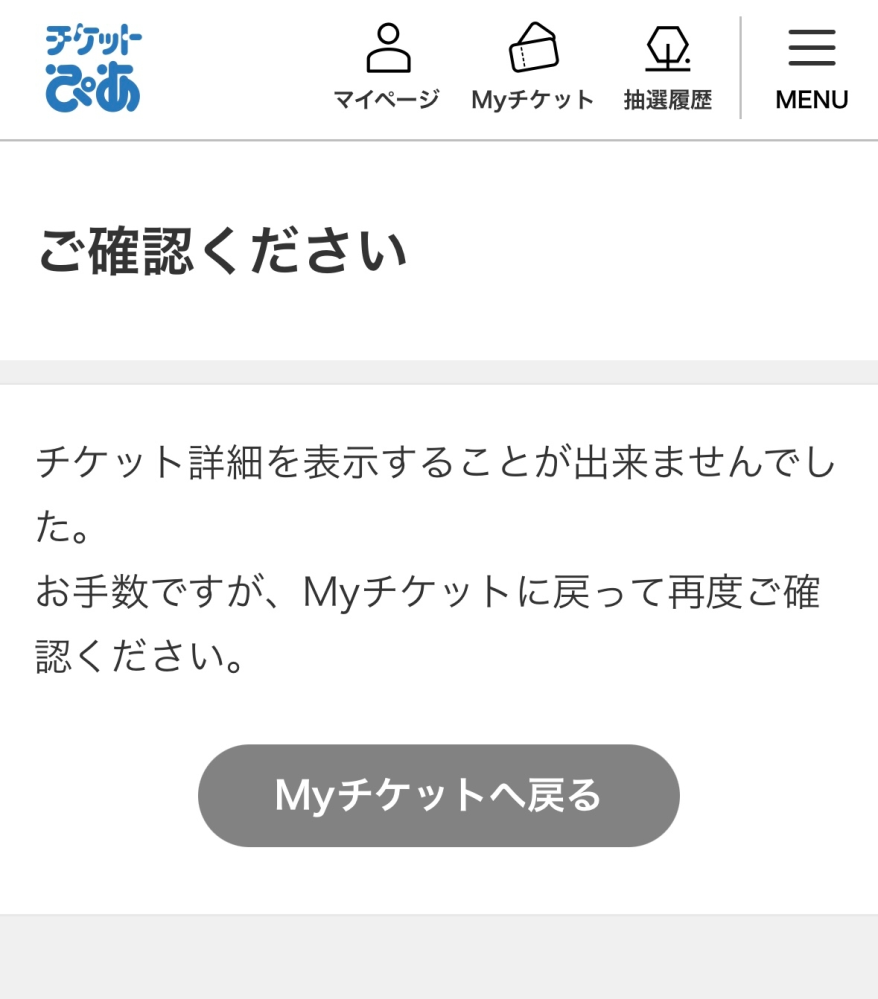Tap the lottery drum icon for 抽選履歴
Viewport: 878px width, 999px height.
669,48
